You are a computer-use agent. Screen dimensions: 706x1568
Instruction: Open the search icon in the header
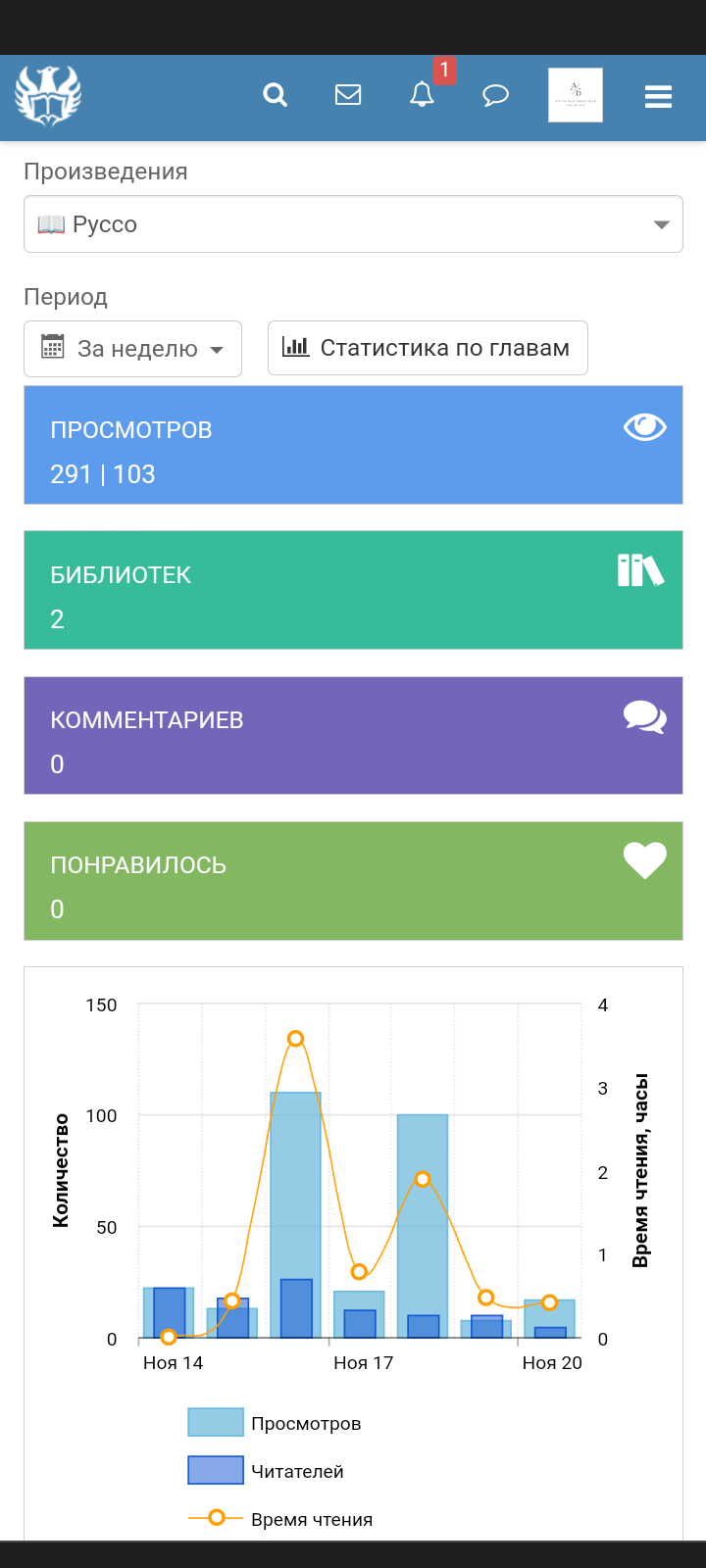(276, 95)
